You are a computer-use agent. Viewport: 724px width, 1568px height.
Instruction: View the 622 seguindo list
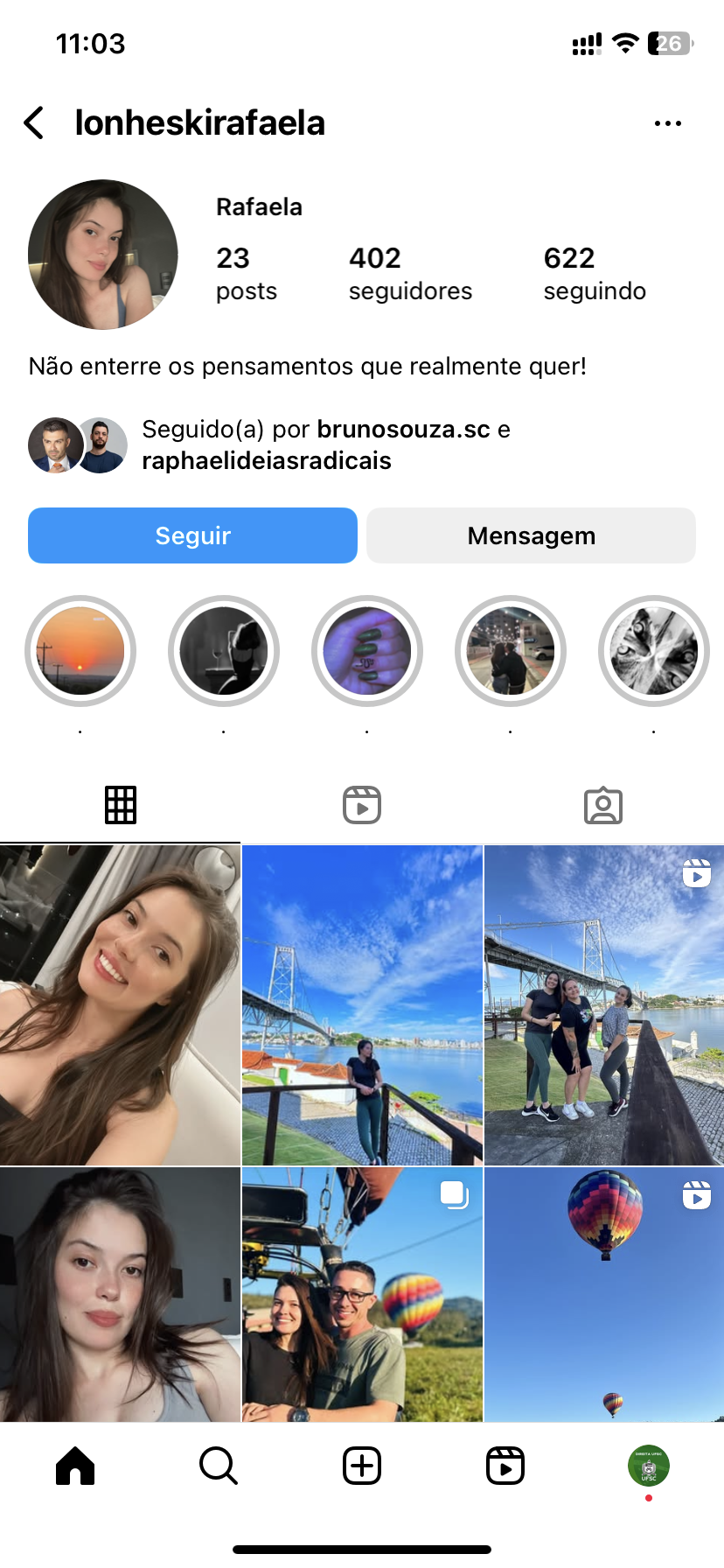click(595, 273)
